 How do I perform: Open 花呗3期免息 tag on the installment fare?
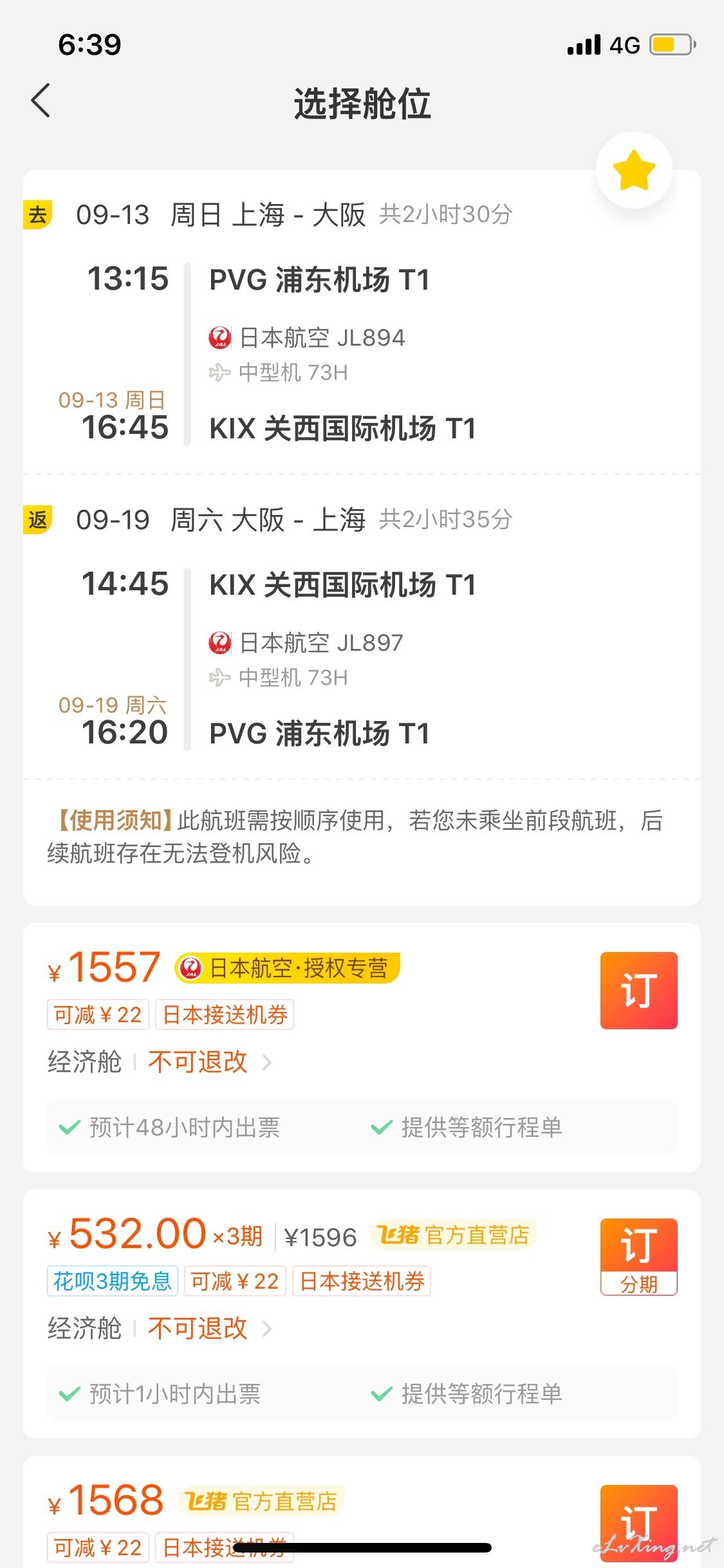pos(112,1281)
